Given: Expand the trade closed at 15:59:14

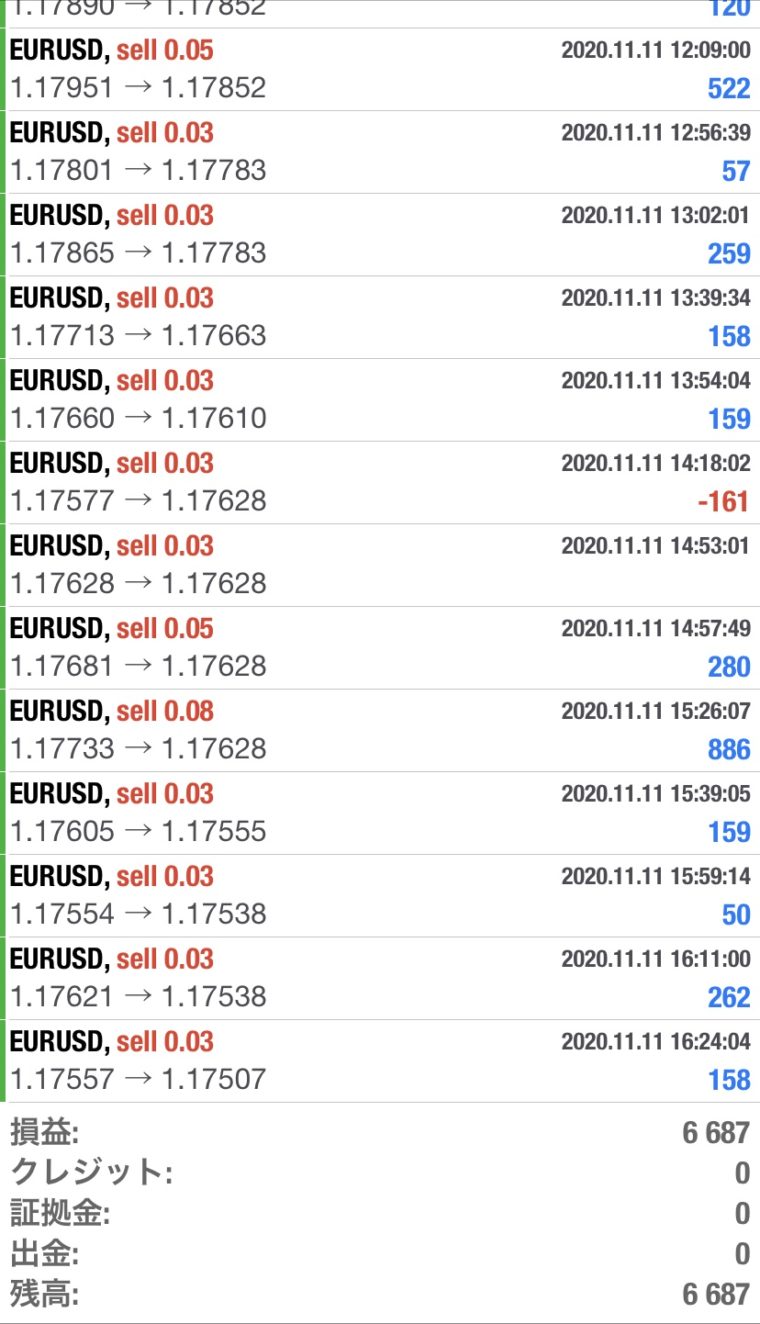Looking at the screenshot, I should coord(380,896).
